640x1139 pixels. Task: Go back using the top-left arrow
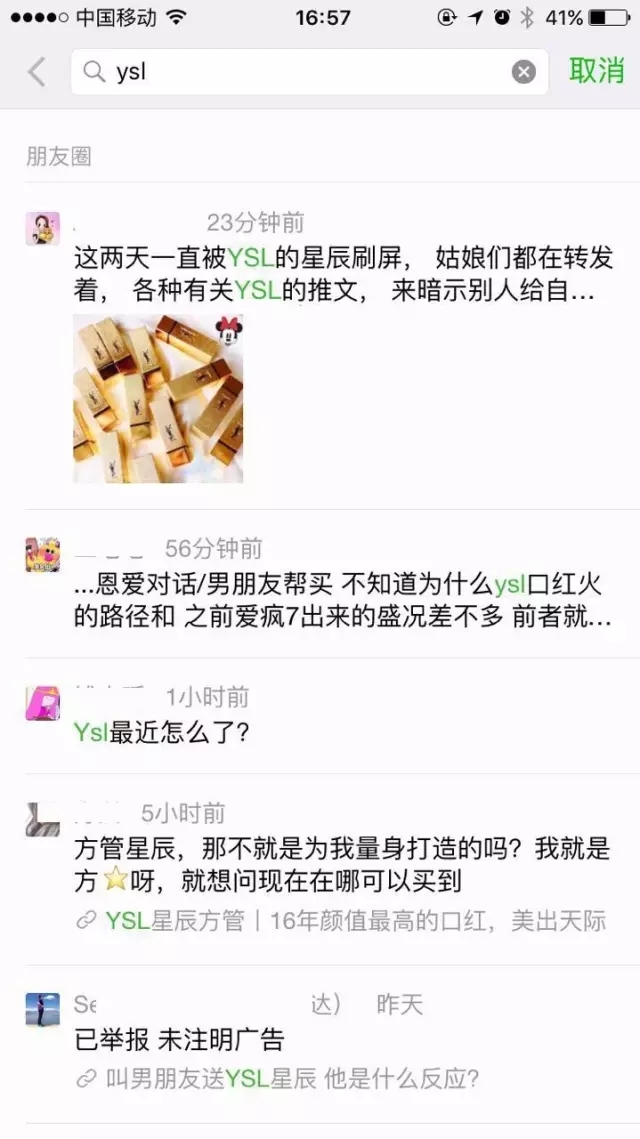point(37,72)
